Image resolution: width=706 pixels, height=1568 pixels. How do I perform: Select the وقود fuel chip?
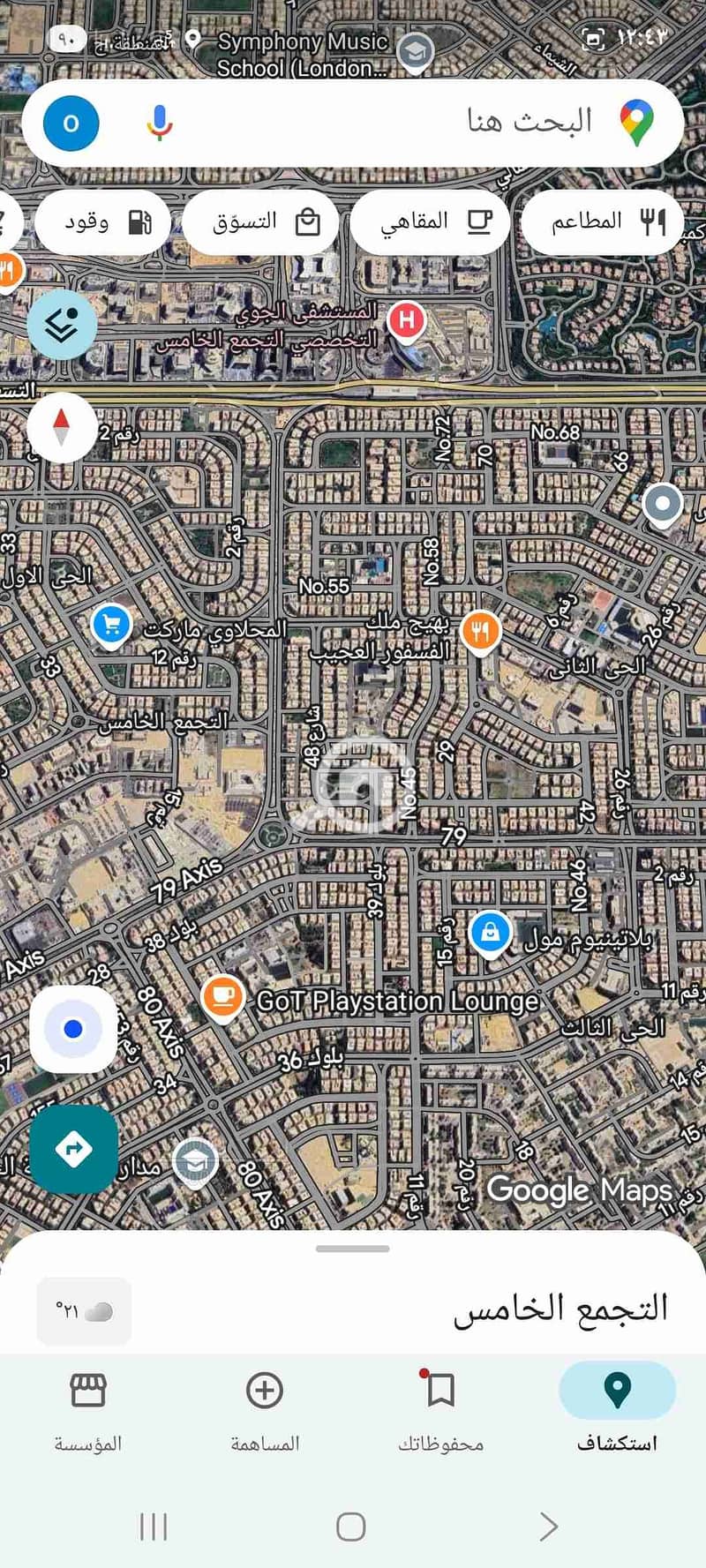point(103,222)
